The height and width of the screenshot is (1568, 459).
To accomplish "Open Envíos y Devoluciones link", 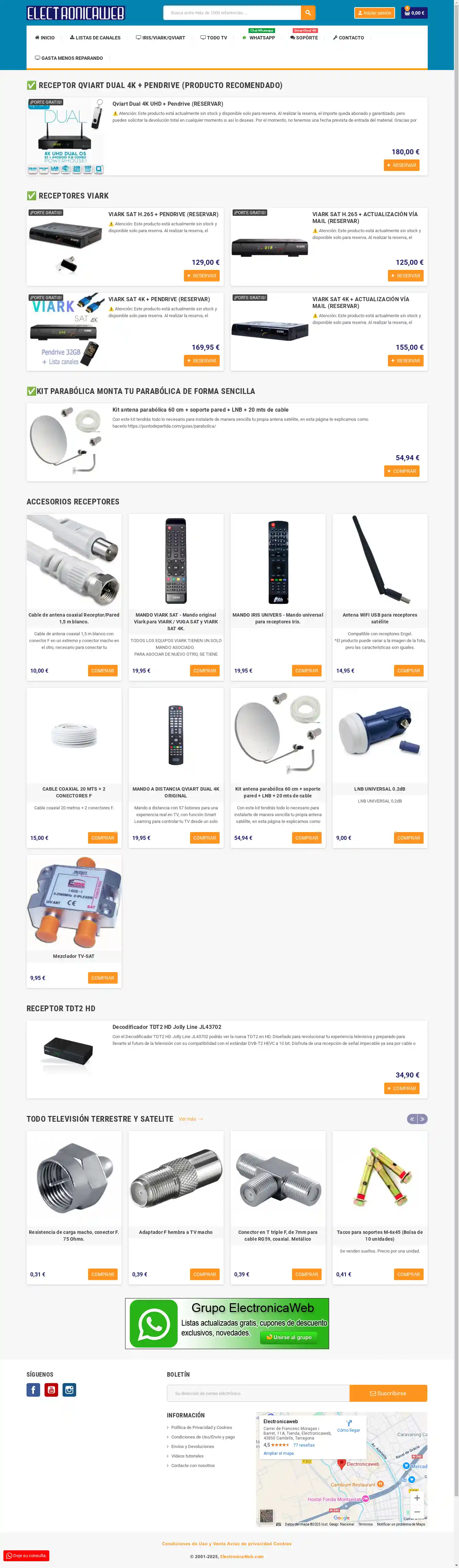I will (x=192, y=1446).
